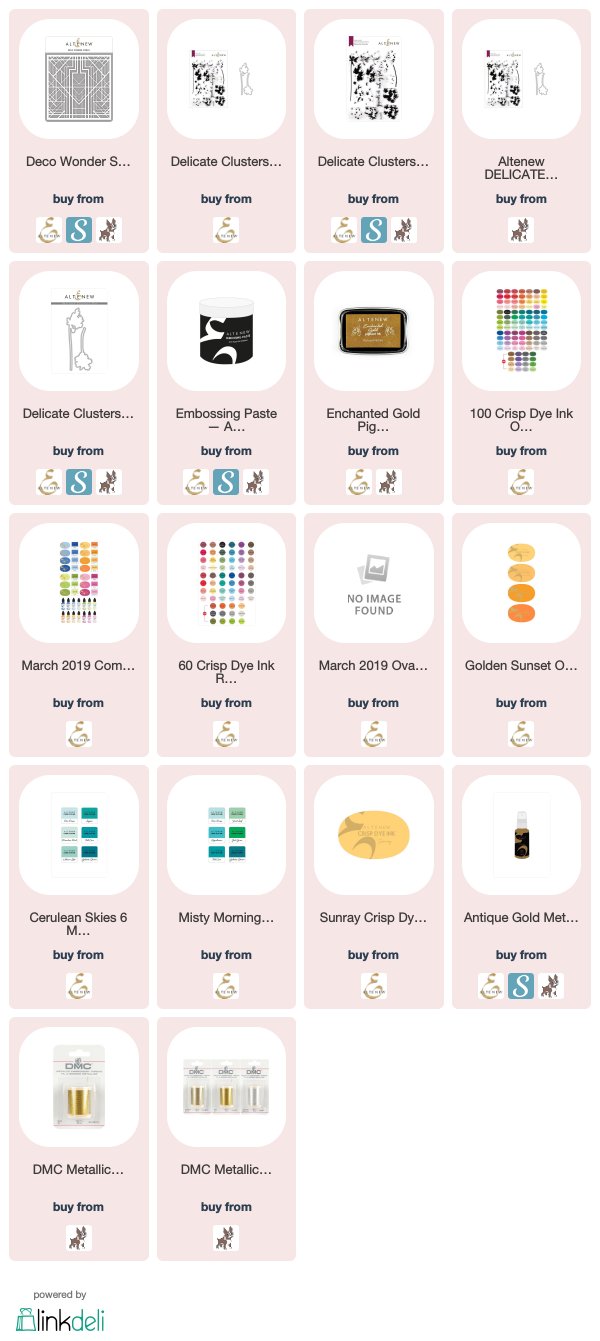
Task: Tap the dog store icon under single-spool DMC Metallic
Action: pyautogui.click(x=79, y=1238)
